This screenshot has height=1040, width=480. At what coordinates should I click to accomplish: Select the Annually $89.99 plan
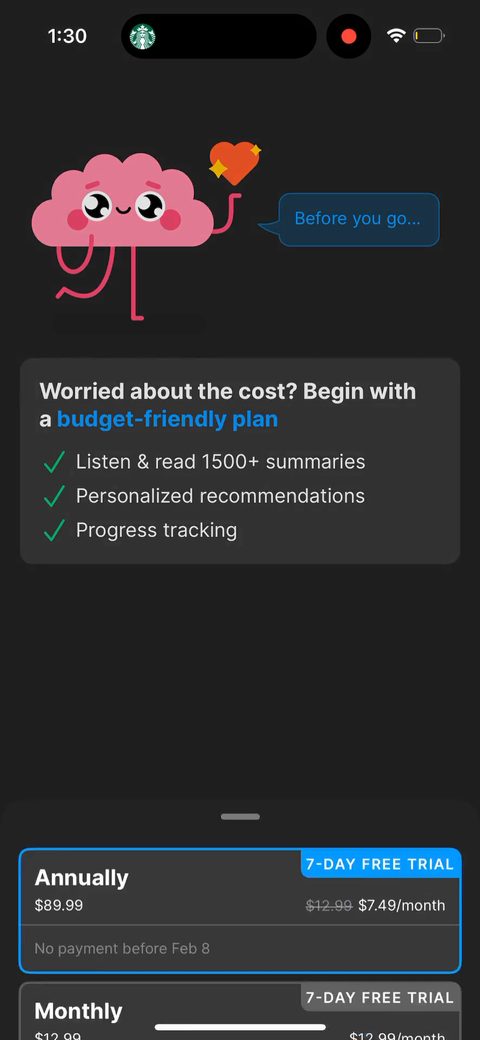239,910
